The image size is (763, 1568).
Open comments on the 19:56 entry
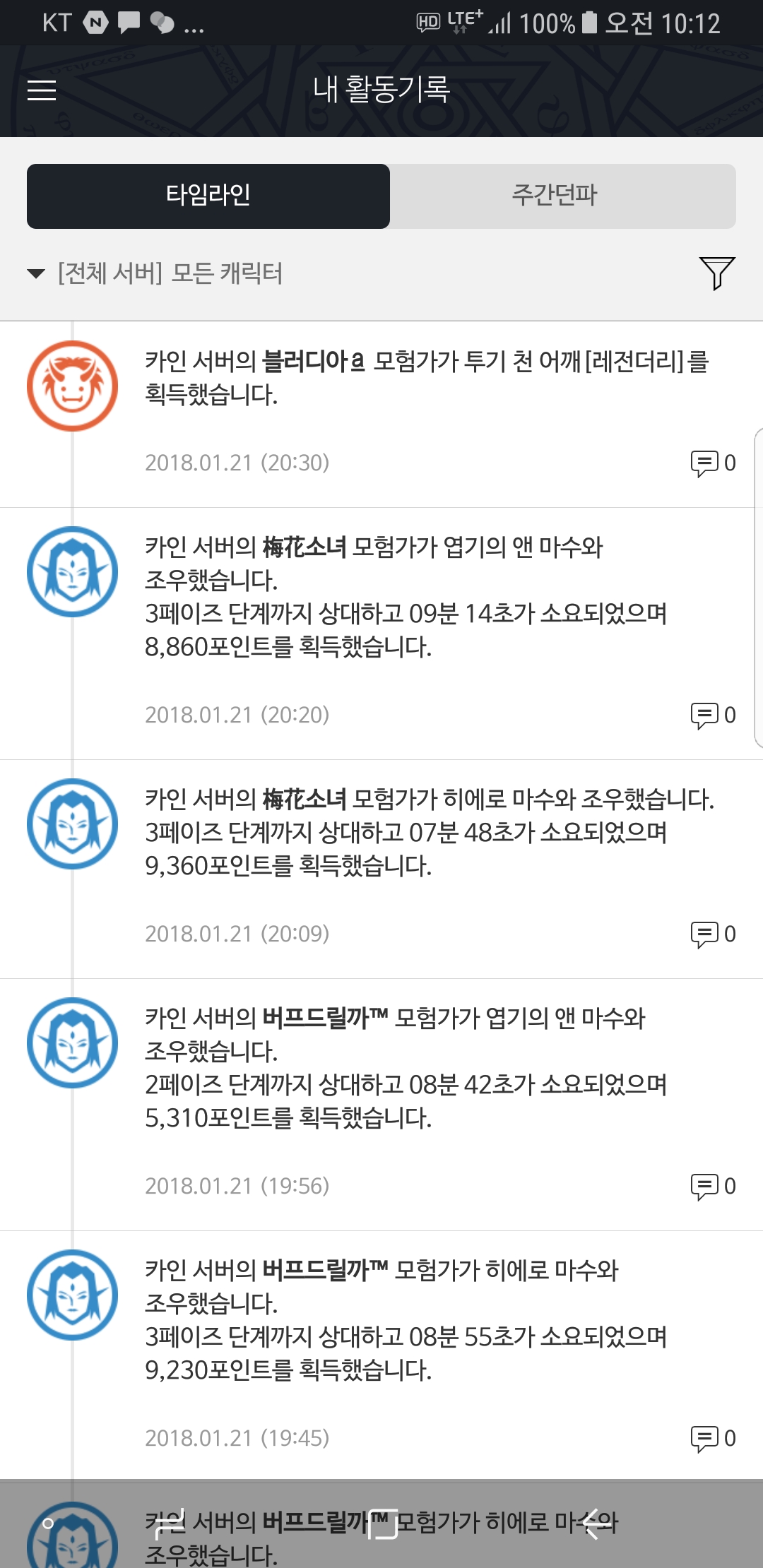[713, 1187]
